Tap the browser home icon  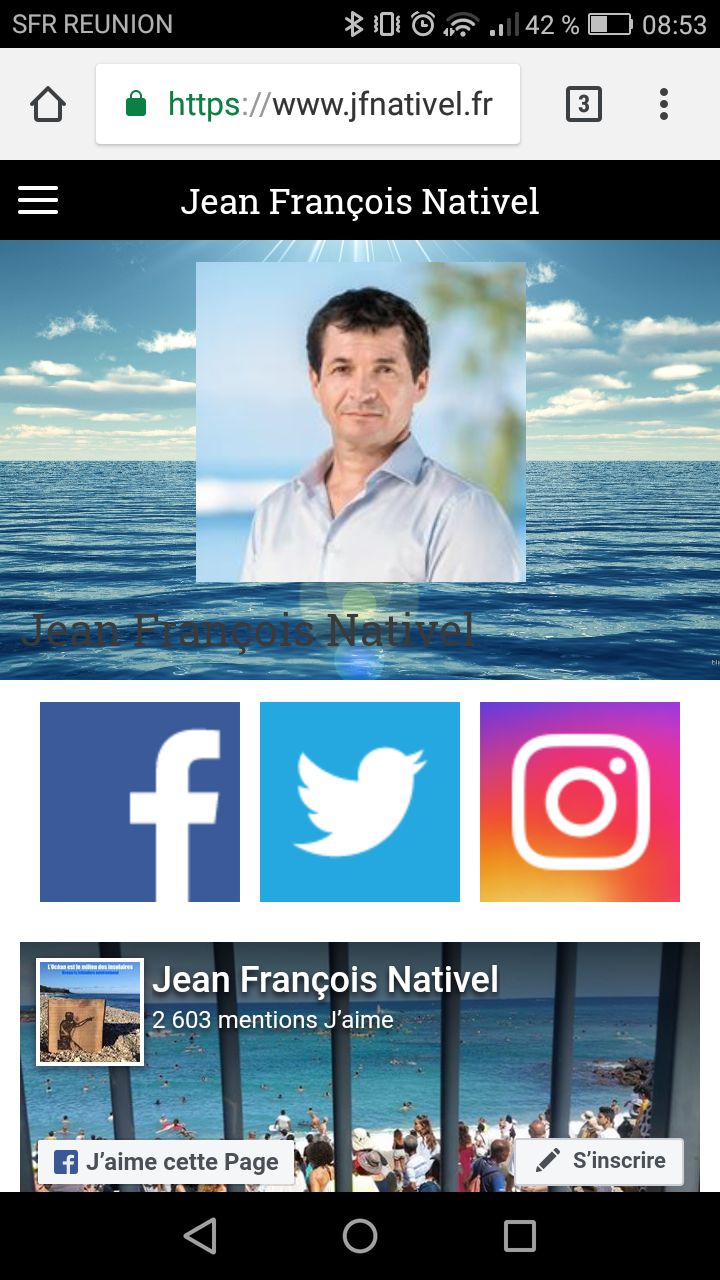coord(48,104)
